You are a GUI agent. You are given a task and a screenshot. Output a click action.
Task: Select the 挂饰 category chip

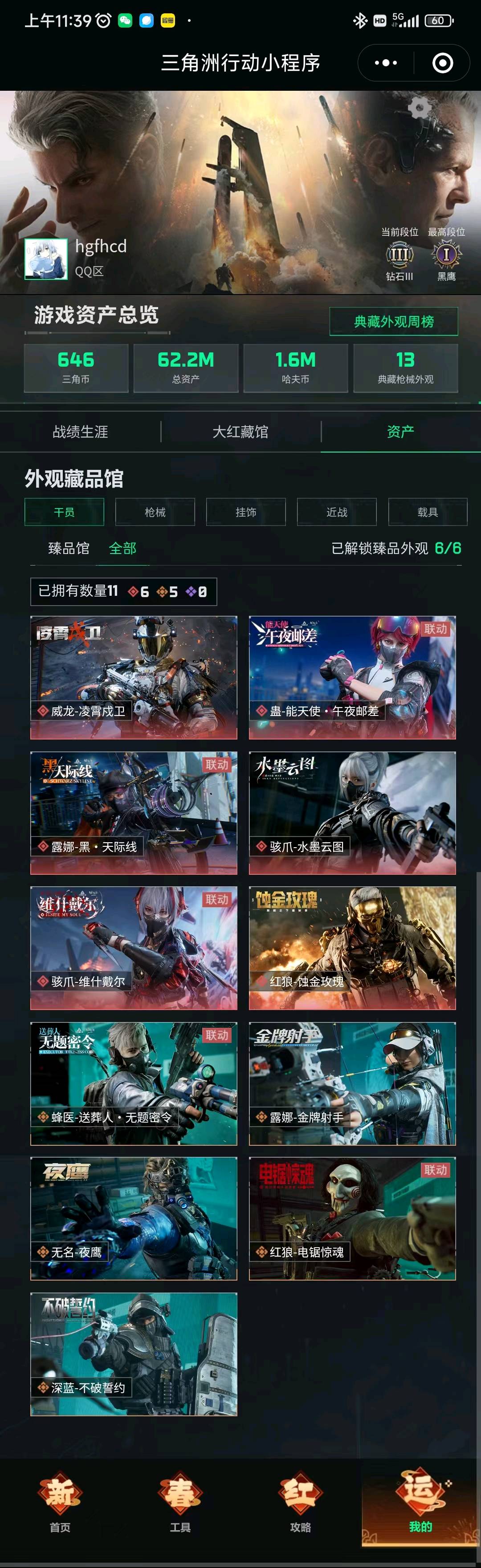246,512
